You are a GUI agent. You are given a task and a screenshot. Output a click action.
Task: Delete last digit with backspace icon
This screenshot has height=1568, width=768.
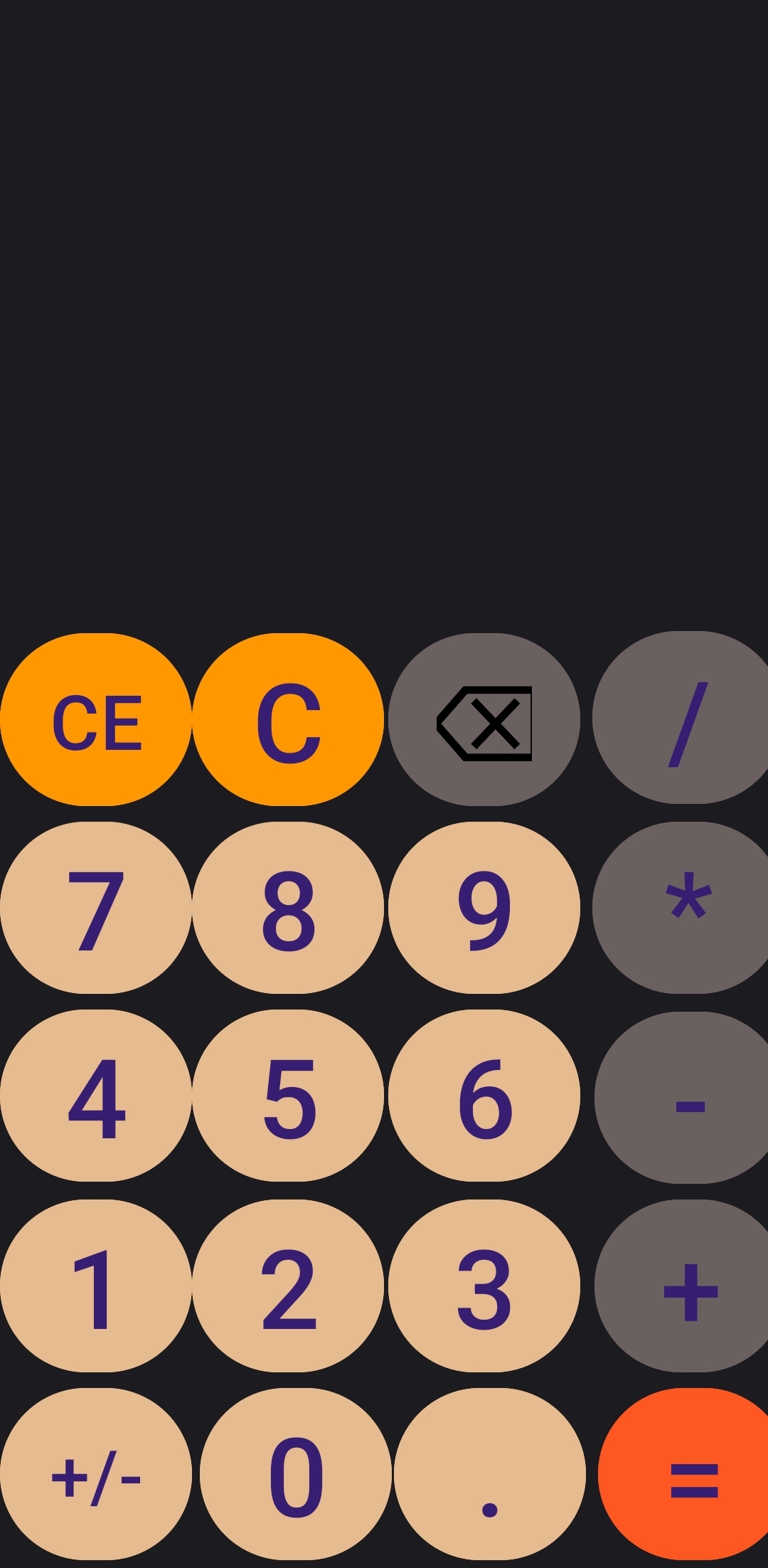click(484, 719)
